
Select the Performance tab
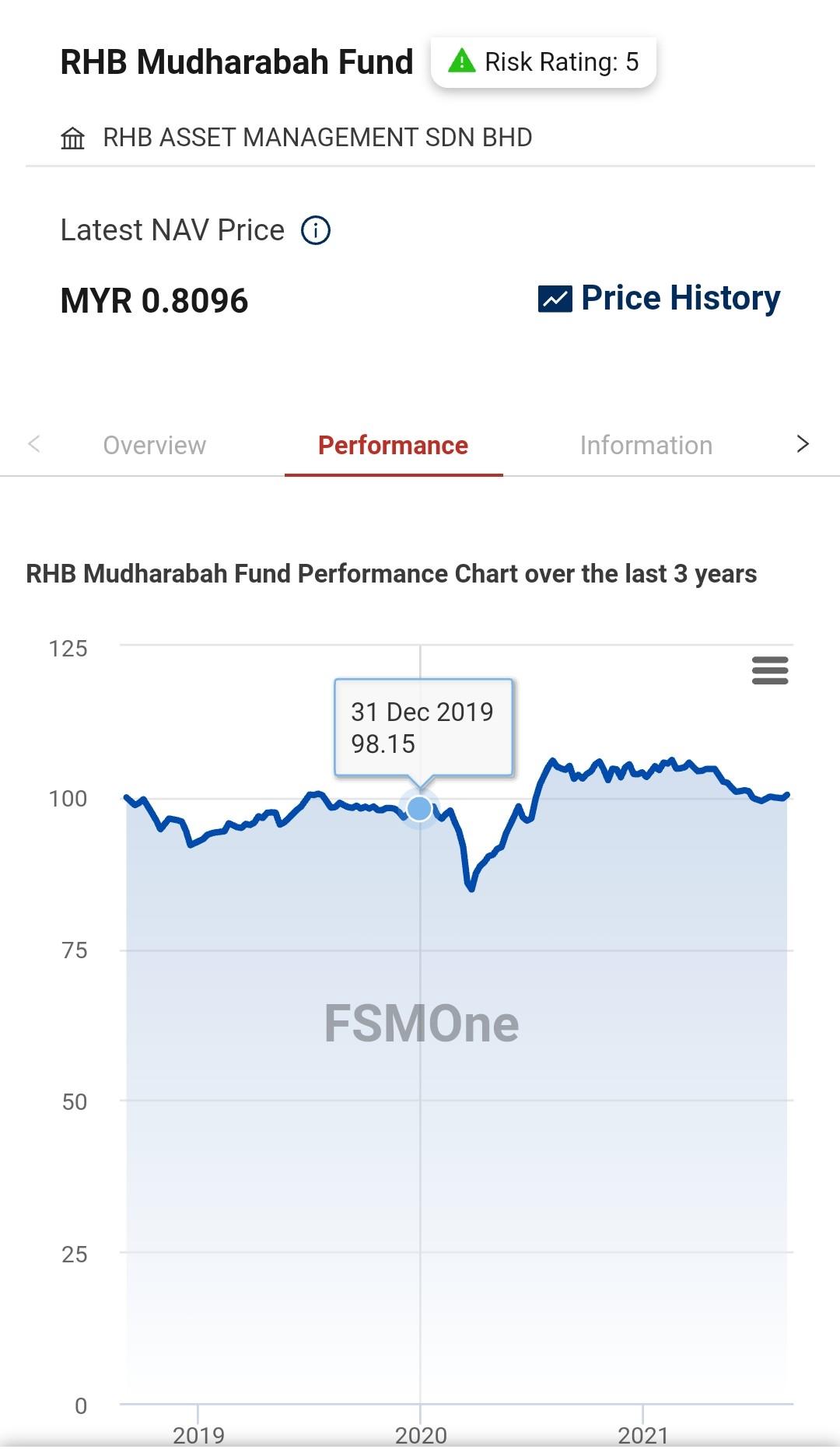coord(393,445)
